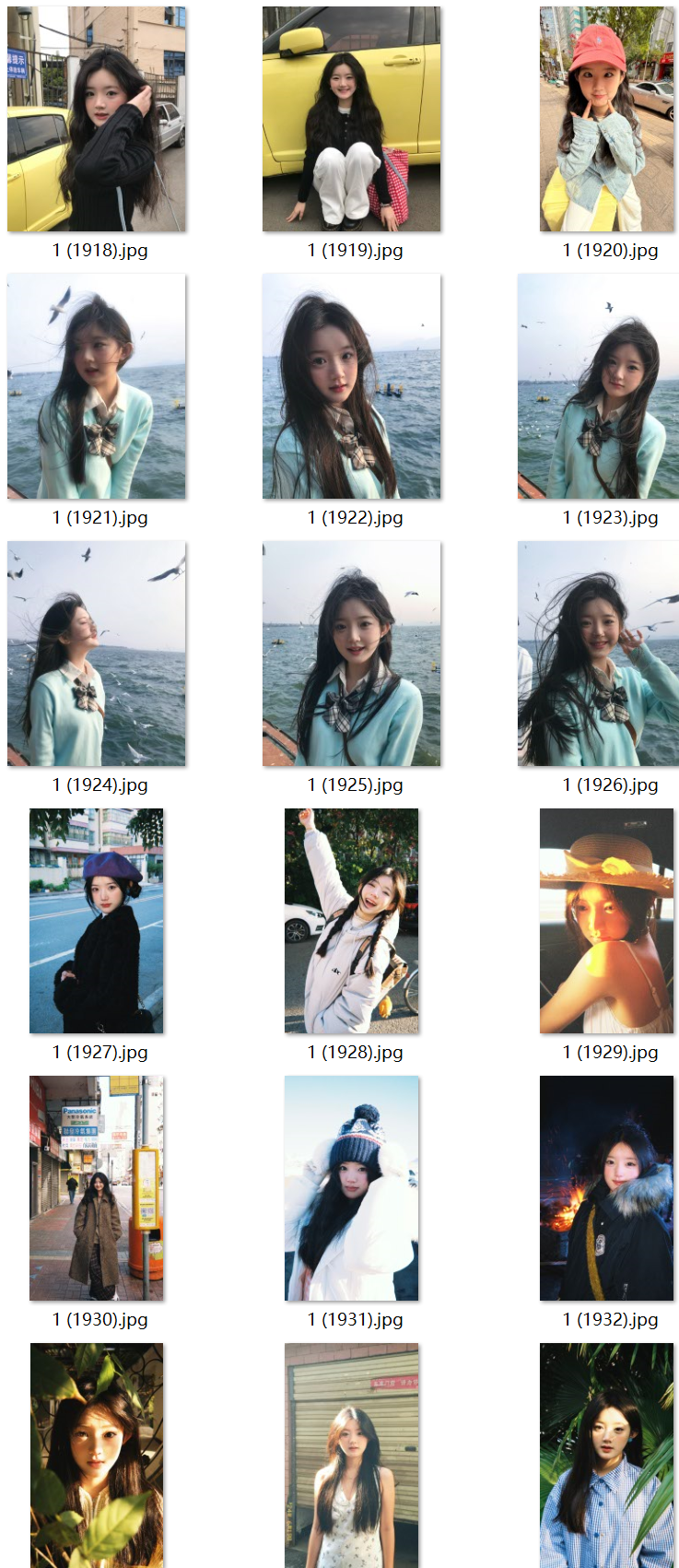Select the 1 (1924).jpg thumbnail

tap(97, 654)
